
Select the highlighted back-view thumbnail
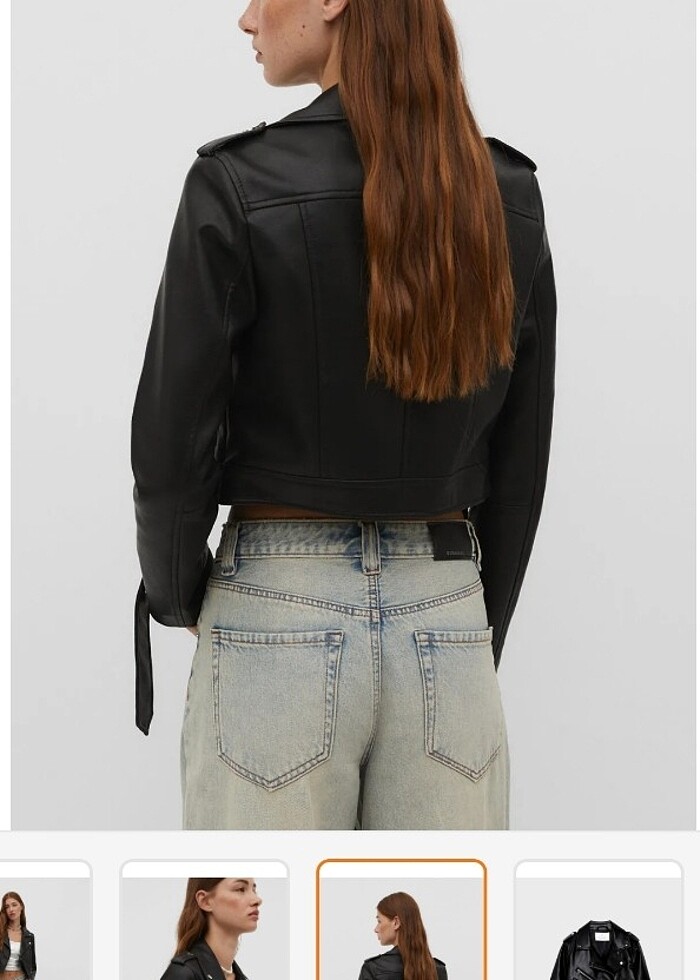click(401, 925)
